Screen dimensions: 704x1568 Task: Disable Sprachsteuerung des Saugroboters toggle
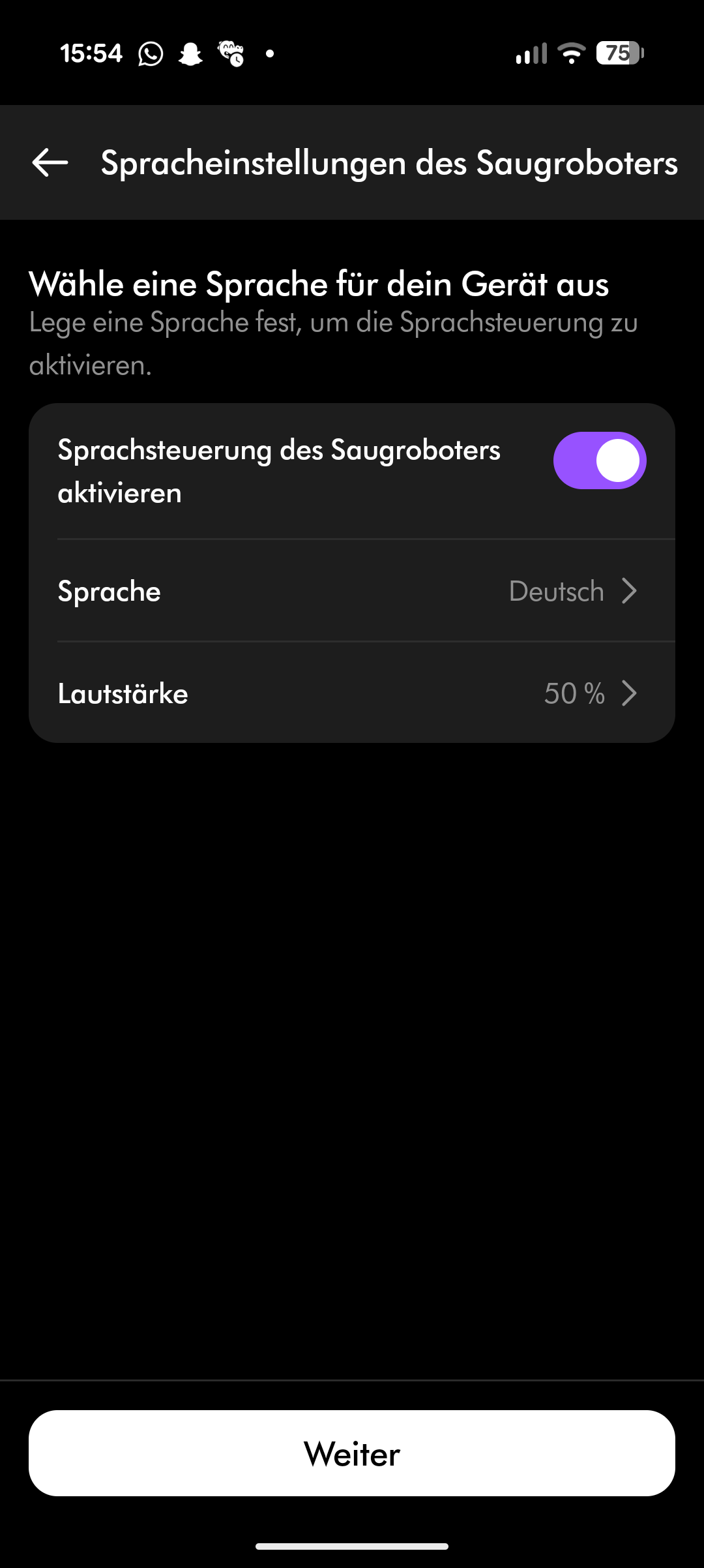pos(599,460)
